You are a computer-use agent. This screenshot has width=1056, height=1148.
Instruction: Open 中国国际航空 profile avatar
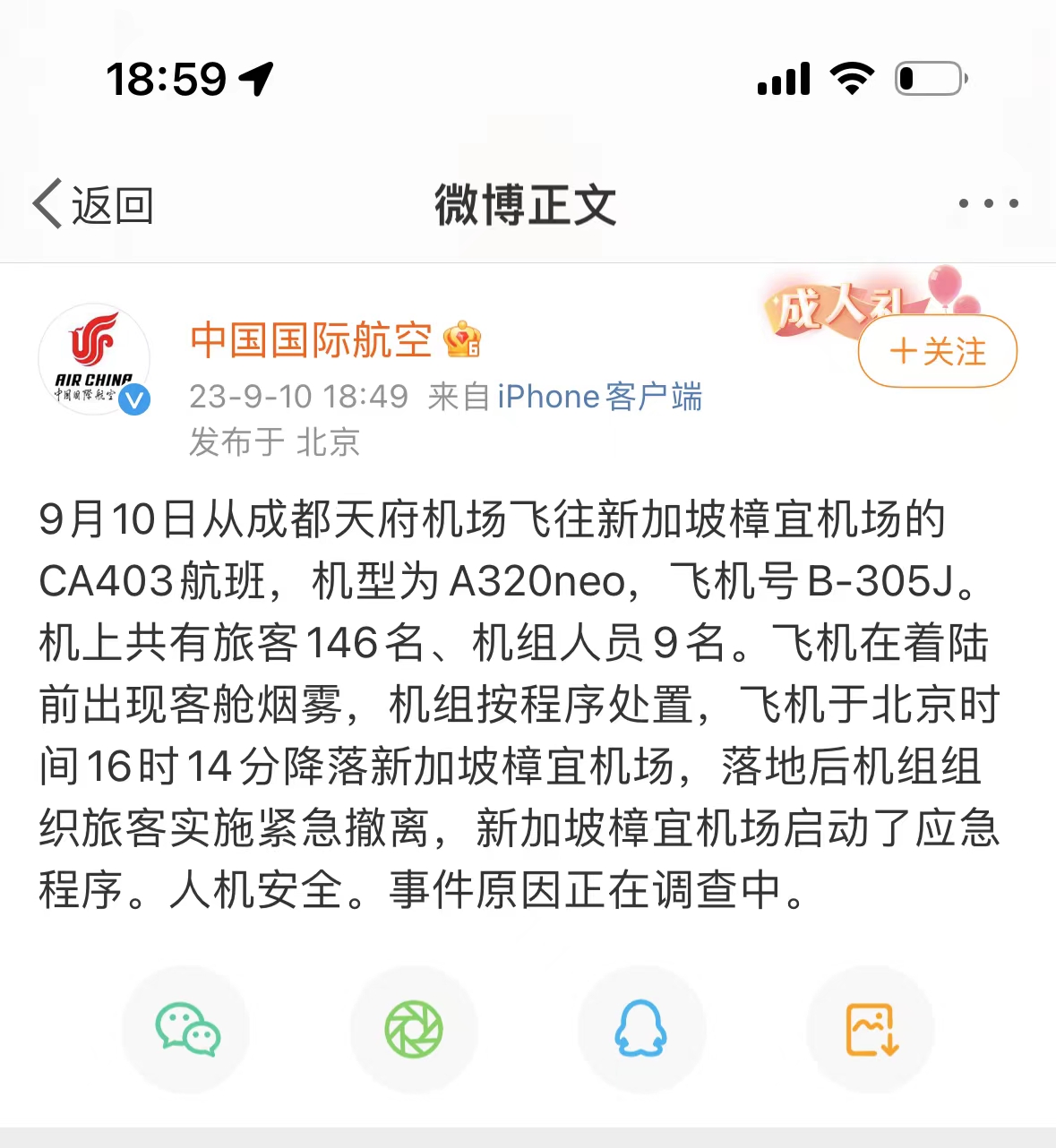click(x=94, y=359)
